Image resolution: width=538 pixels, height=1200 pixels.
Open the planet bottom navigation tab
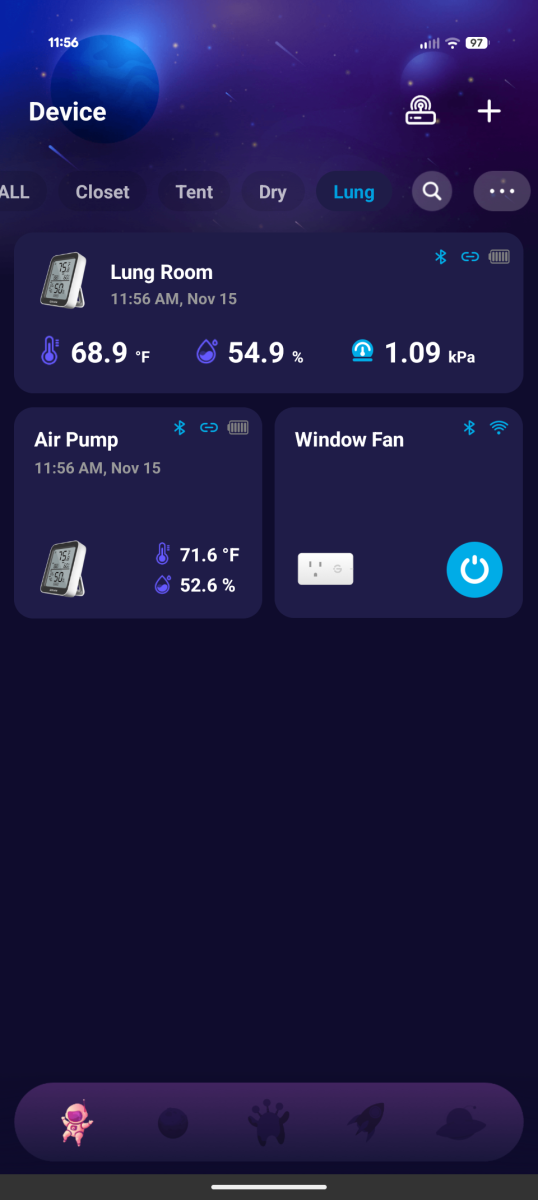click(x=173, y=1124)
